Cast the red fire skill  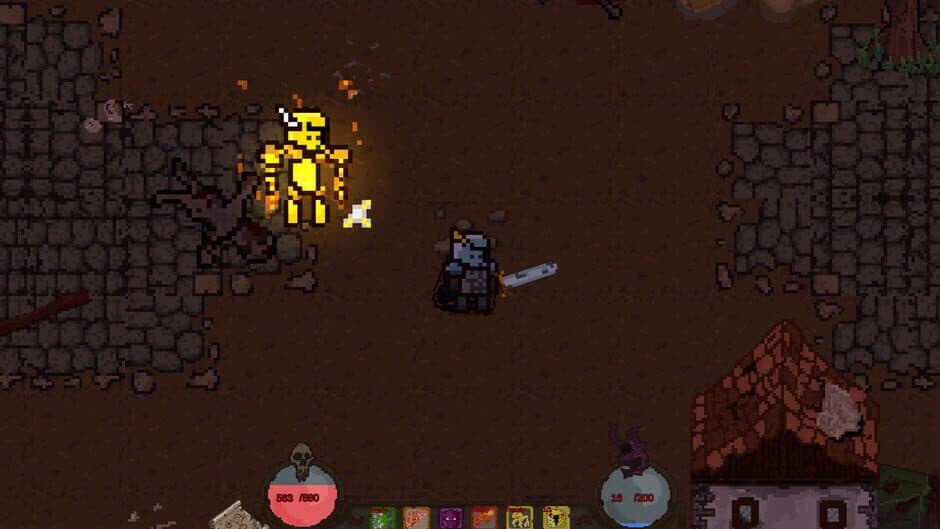coord(485,520)
